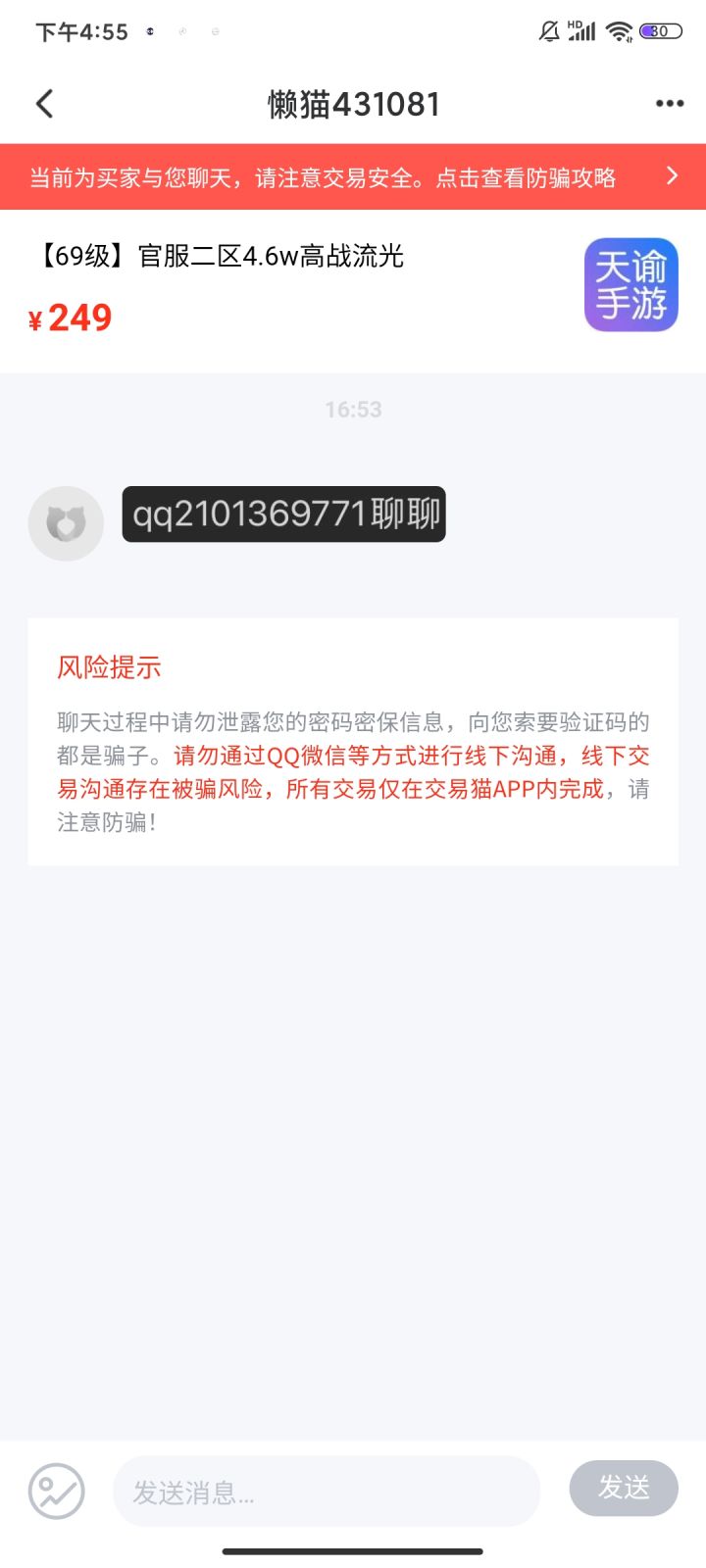The width and height of the screenshot is (706, 1568).
Task: Tap the 风险提示 warning panel
Action: point(353,741)
